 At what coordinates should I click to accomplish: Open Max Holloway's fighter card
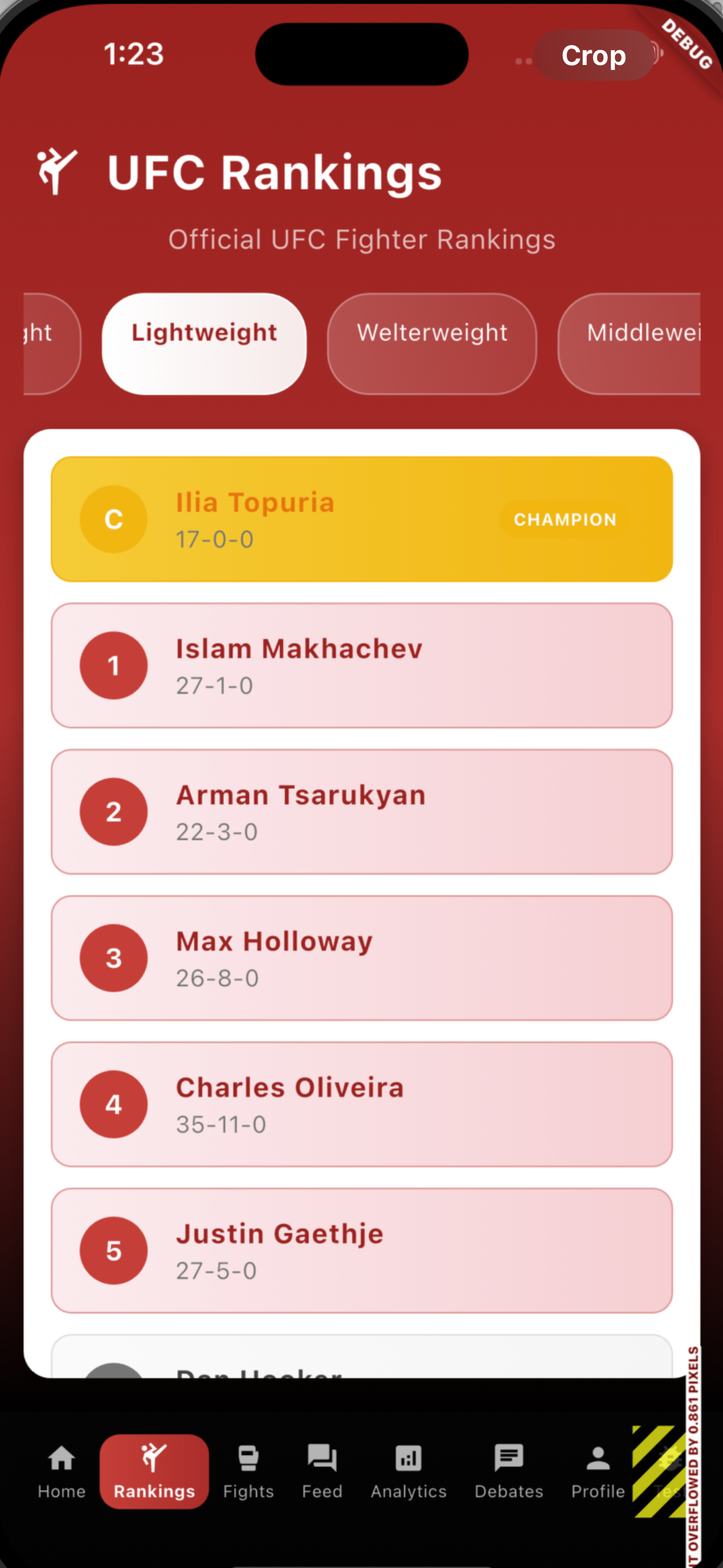pyautogui.click(x=361, y=958)
